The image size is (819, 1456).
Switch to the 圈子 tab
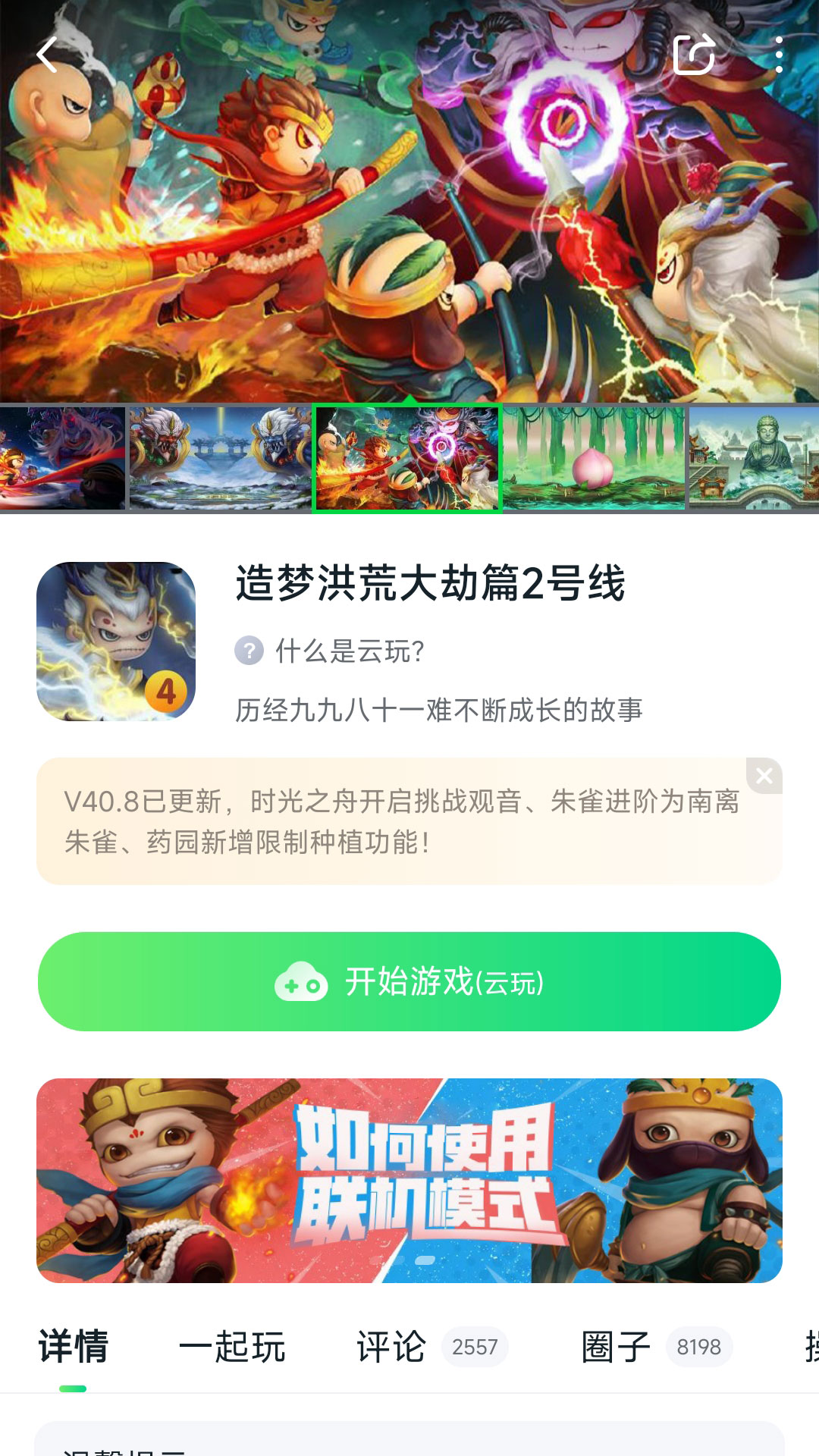click(x=616, y=1347)
